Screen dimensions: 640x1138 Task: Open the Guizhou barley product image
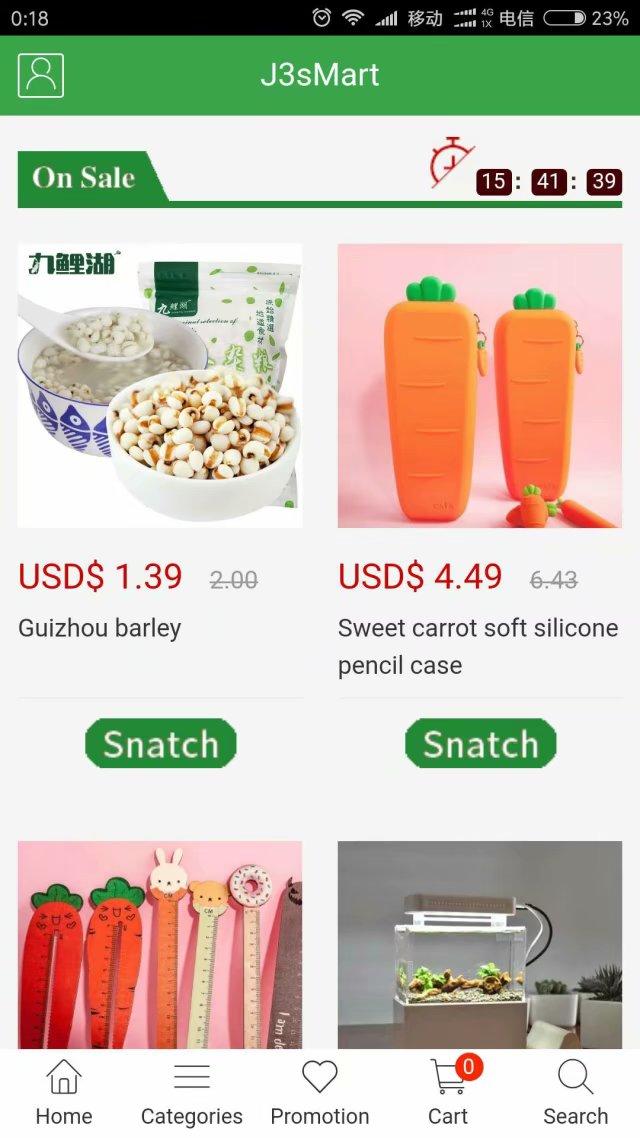tap(160, 385)
